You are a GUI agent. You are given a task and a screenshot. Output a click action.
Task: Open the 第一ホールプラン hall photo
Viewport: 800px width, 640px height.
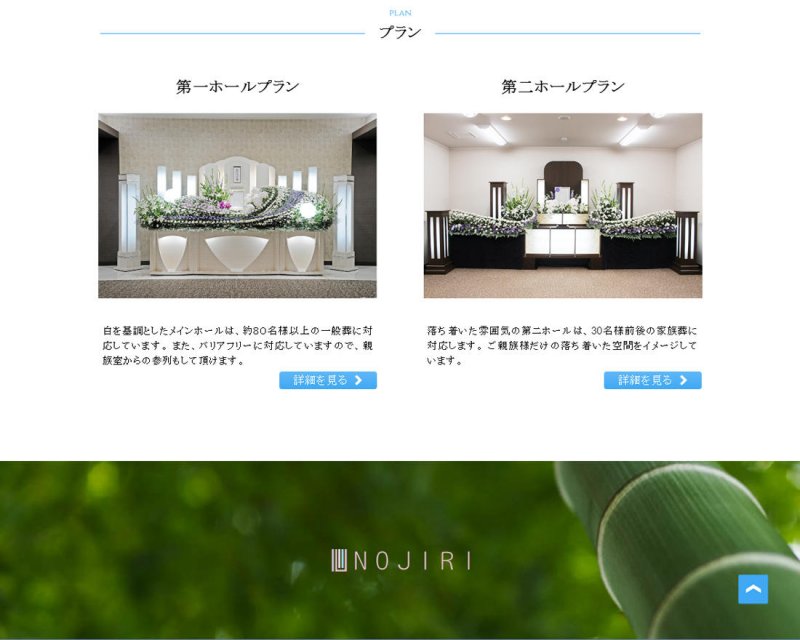237,205
